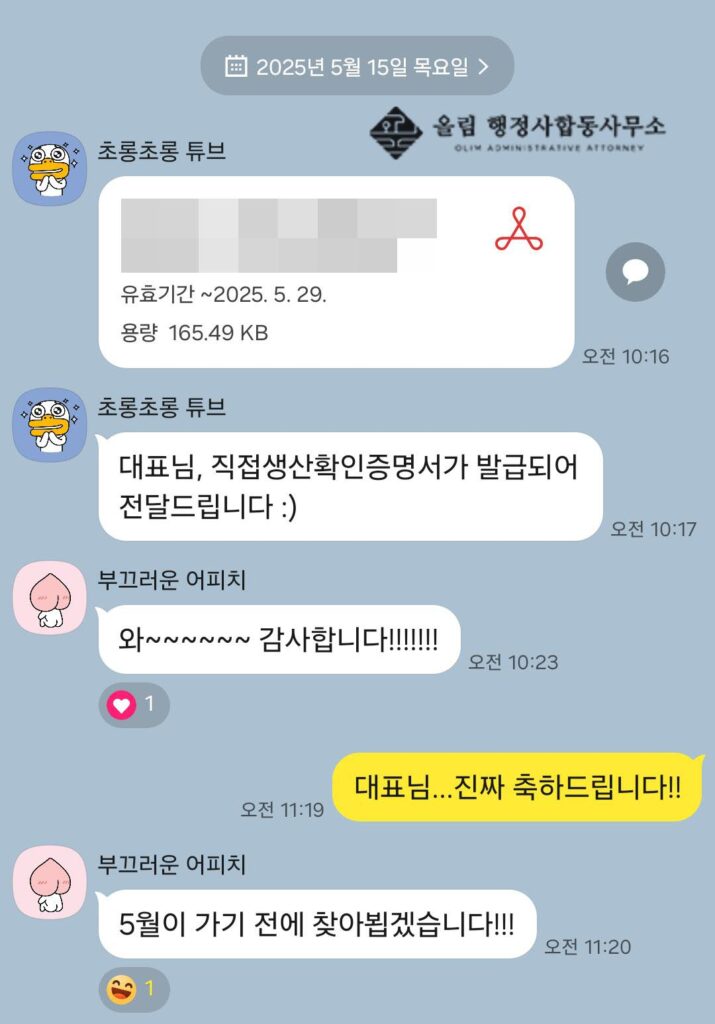Open the 2025년 5월 15일 date chip
Image resolution: width=715 pixels, height=1024 pixels.
(x=357, y=67)
